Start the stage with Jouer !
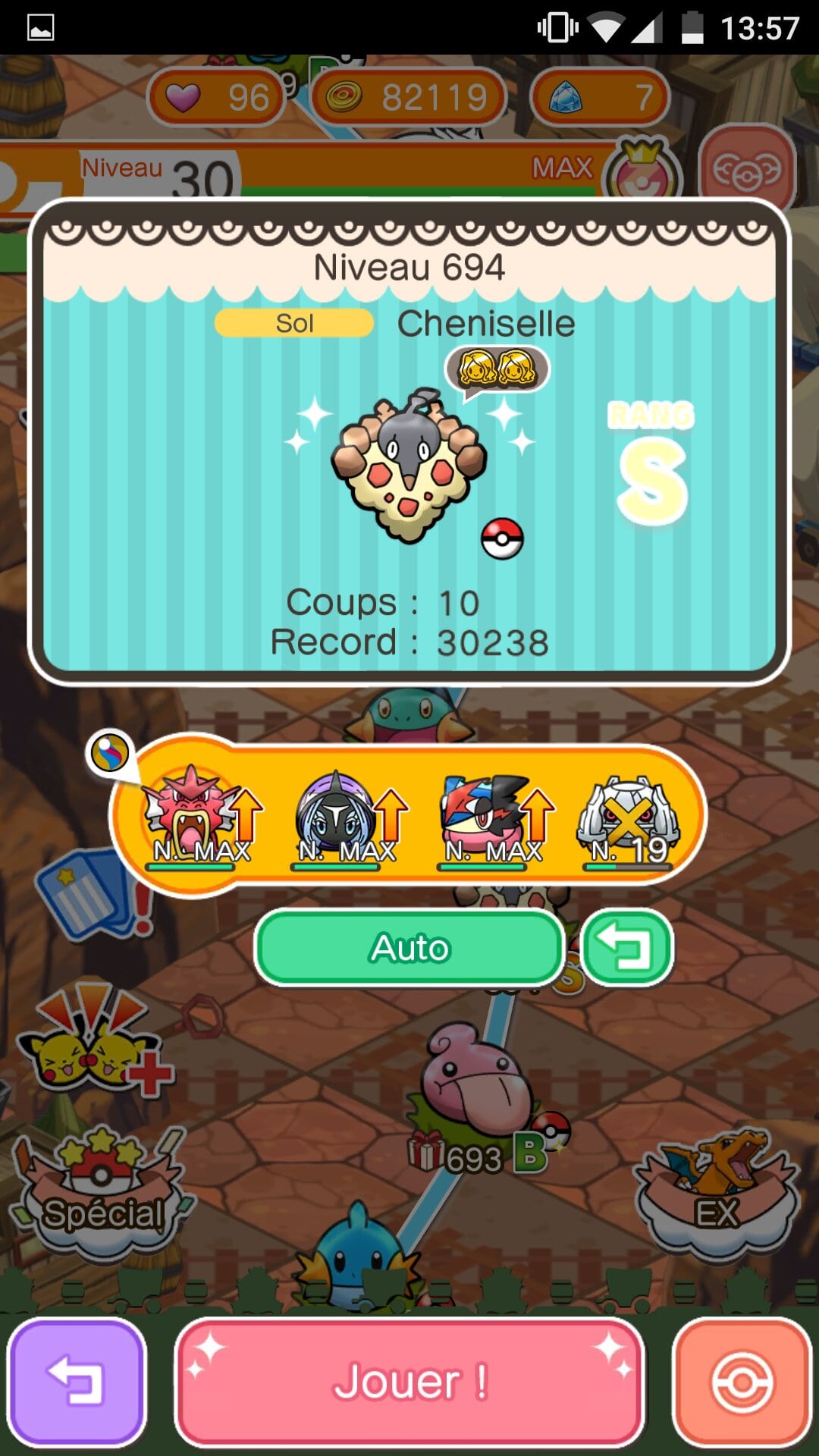 tap(409, 1382)
